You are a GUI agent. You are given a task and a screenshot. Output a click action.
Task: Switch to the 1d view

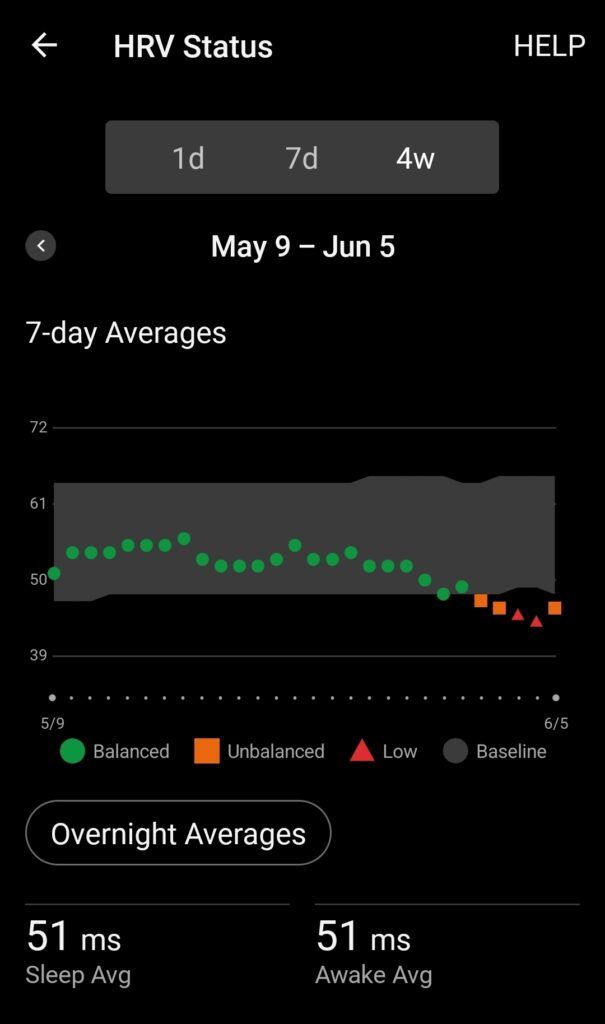(188, 157)
